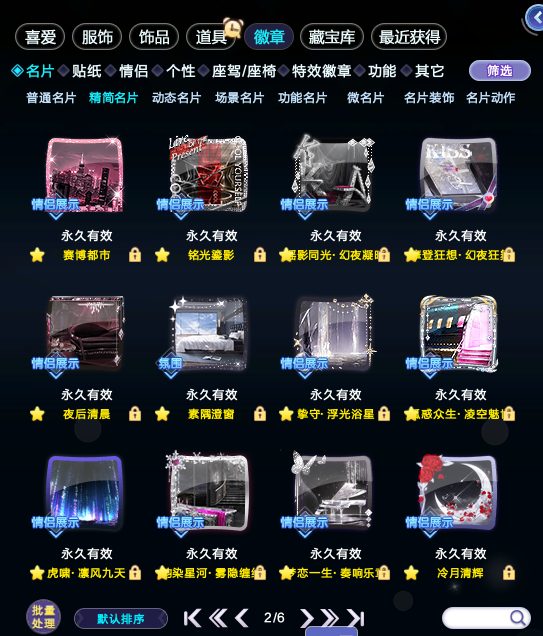Jump to the first page

tap(192, 618)
